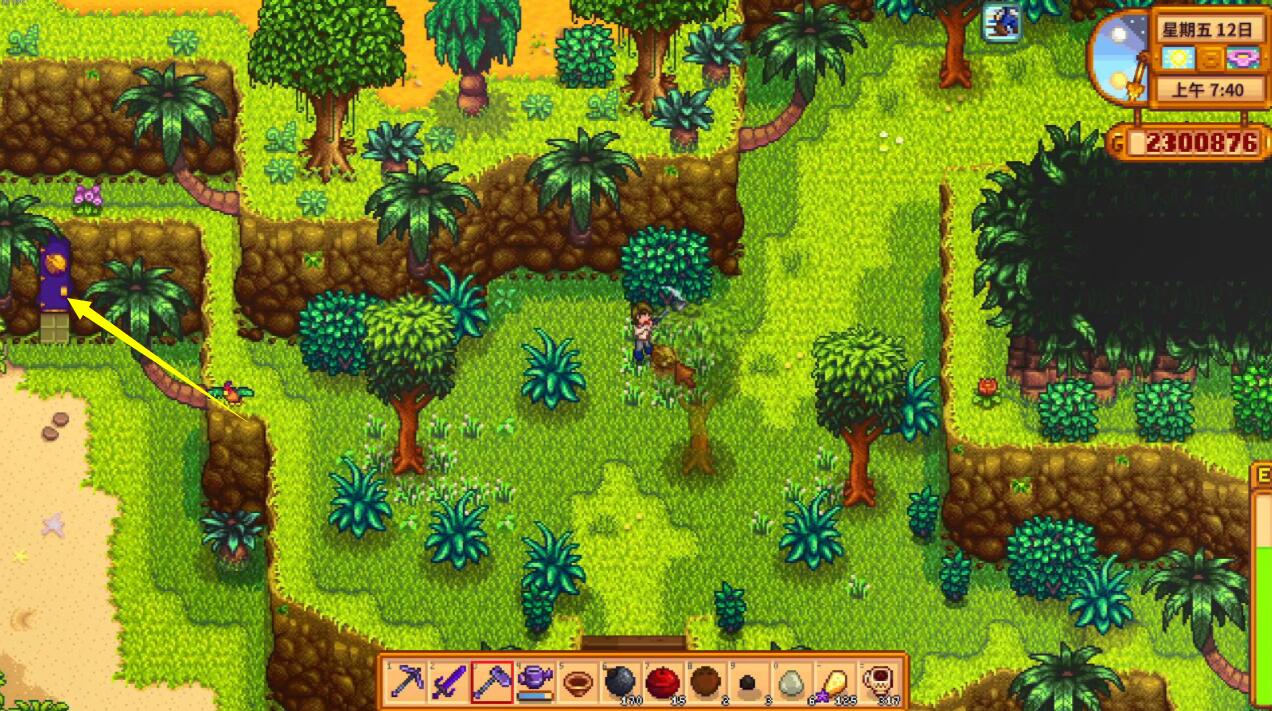Switch to the watering can
Screen dimensions: 1272x711
pyautogui.click(x=535, y=682)
